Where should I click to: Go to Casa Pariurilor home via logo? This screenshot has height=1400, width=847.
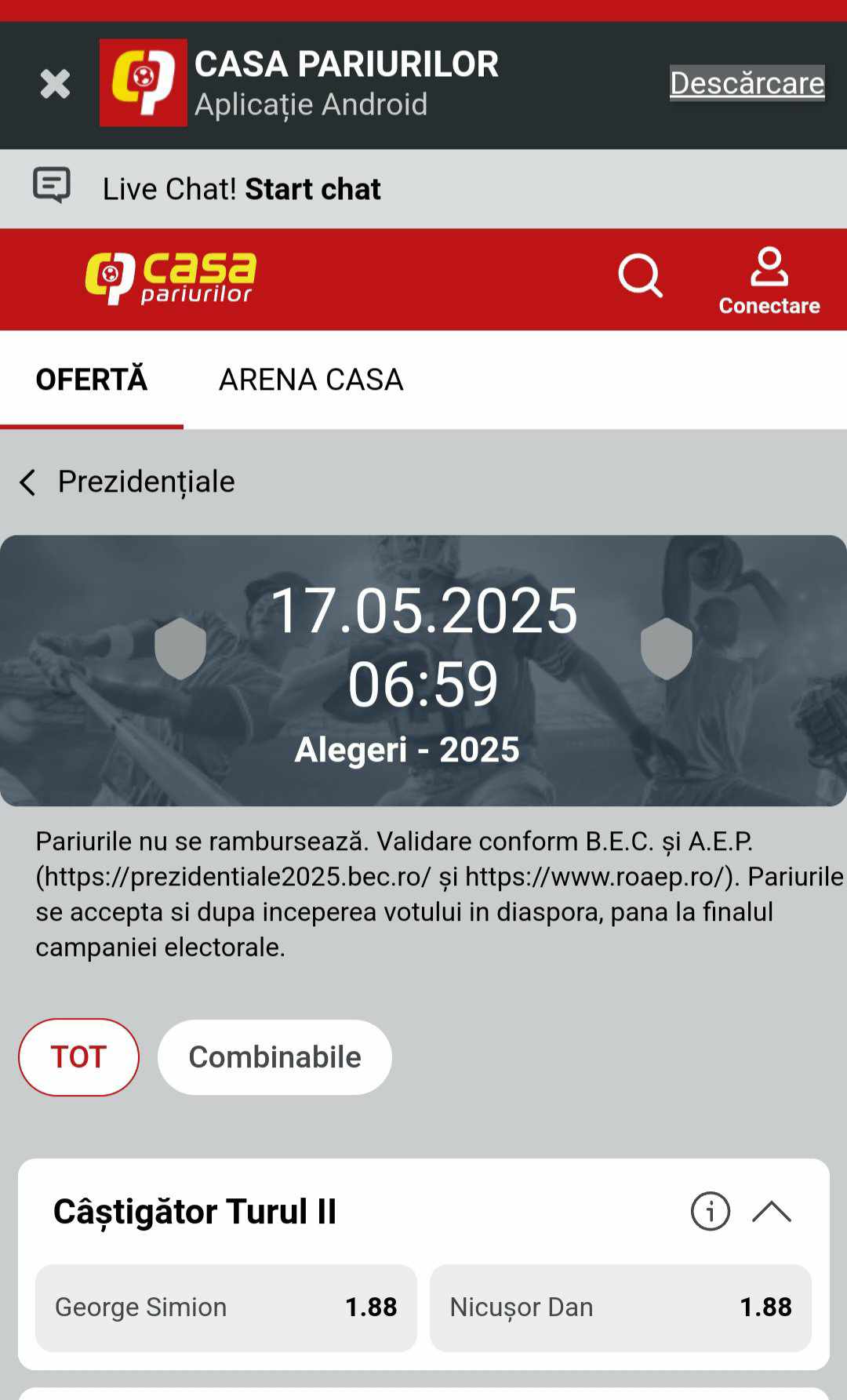[x=171, y=278]
